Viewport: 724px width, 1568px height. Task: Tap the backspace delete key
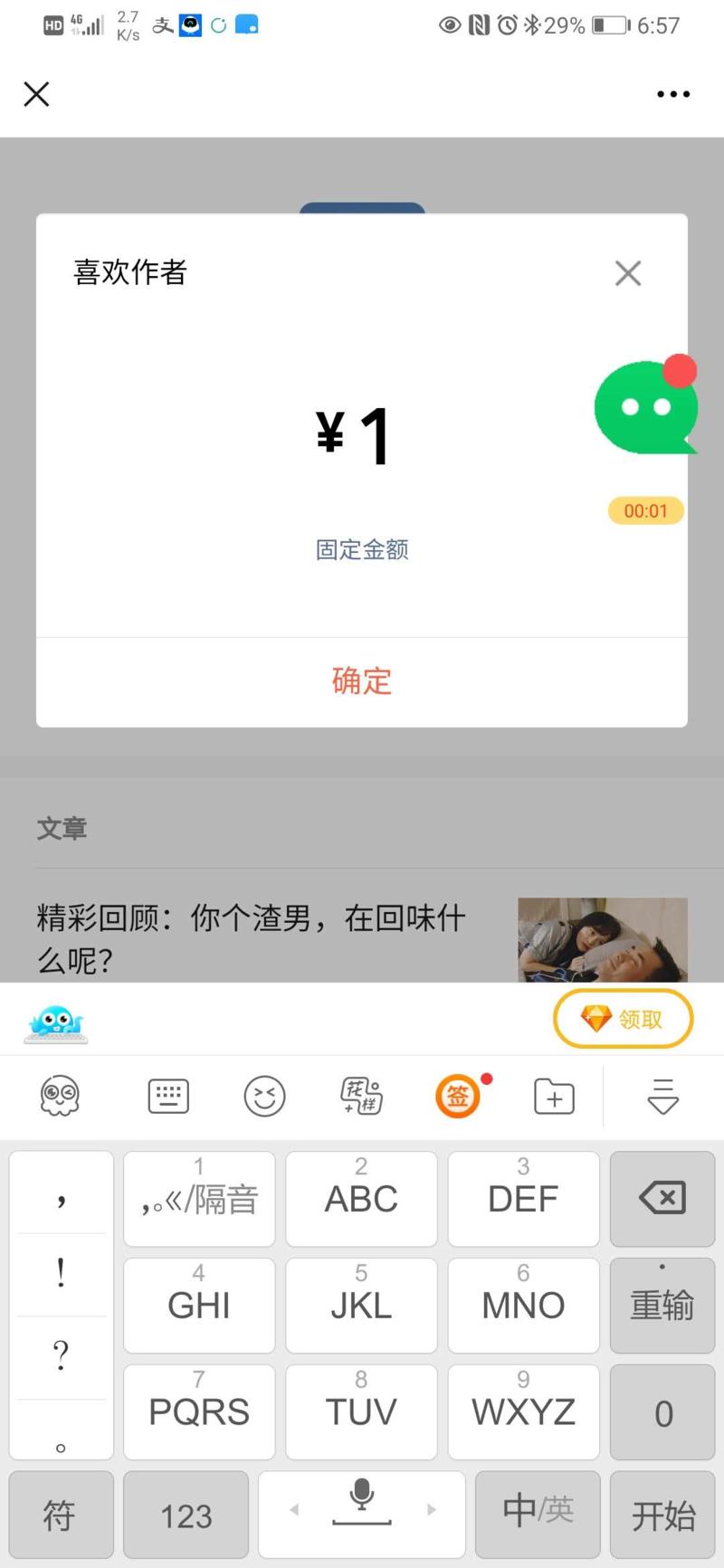[662, 1199]
